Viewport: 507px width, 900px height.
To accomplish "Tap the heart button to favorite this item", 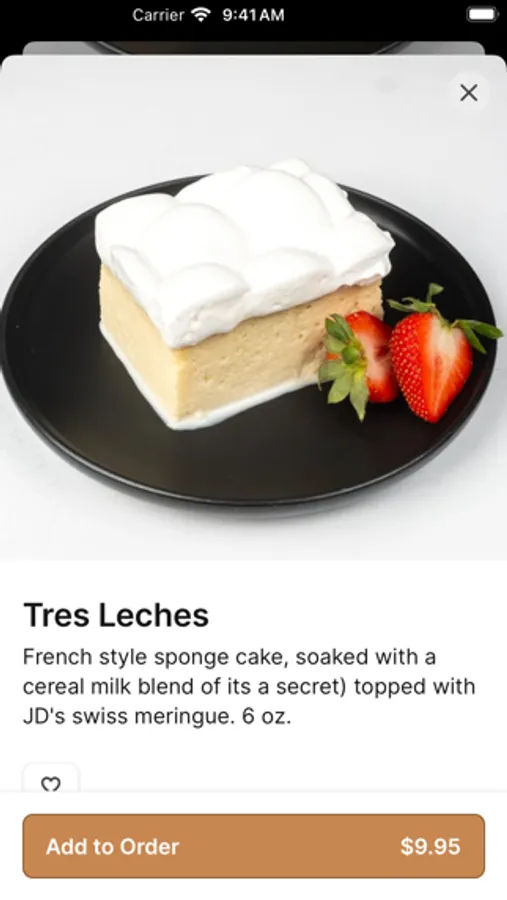I will [51, 779].
